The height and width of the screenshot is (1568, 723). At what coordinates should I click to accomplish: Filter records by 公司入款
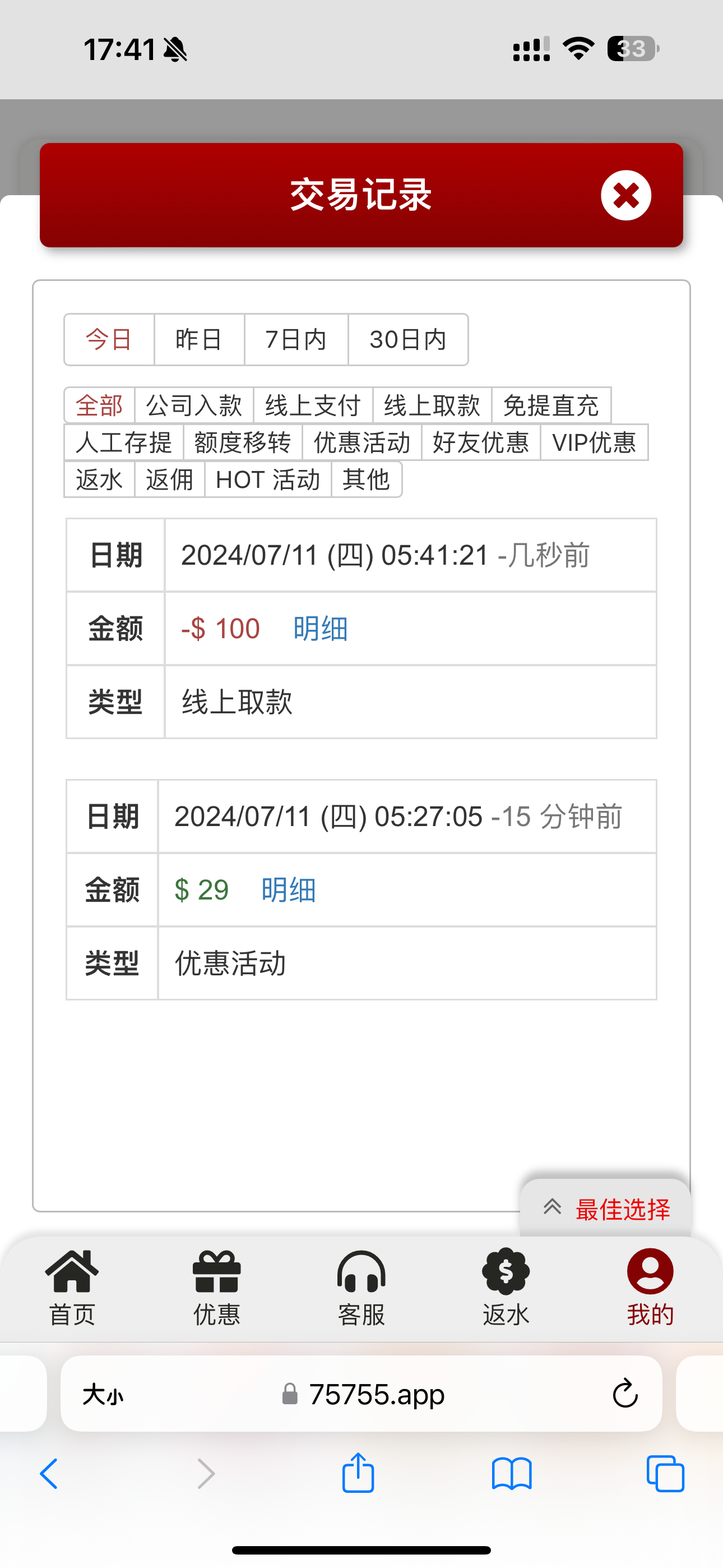[x=193, y=405]
